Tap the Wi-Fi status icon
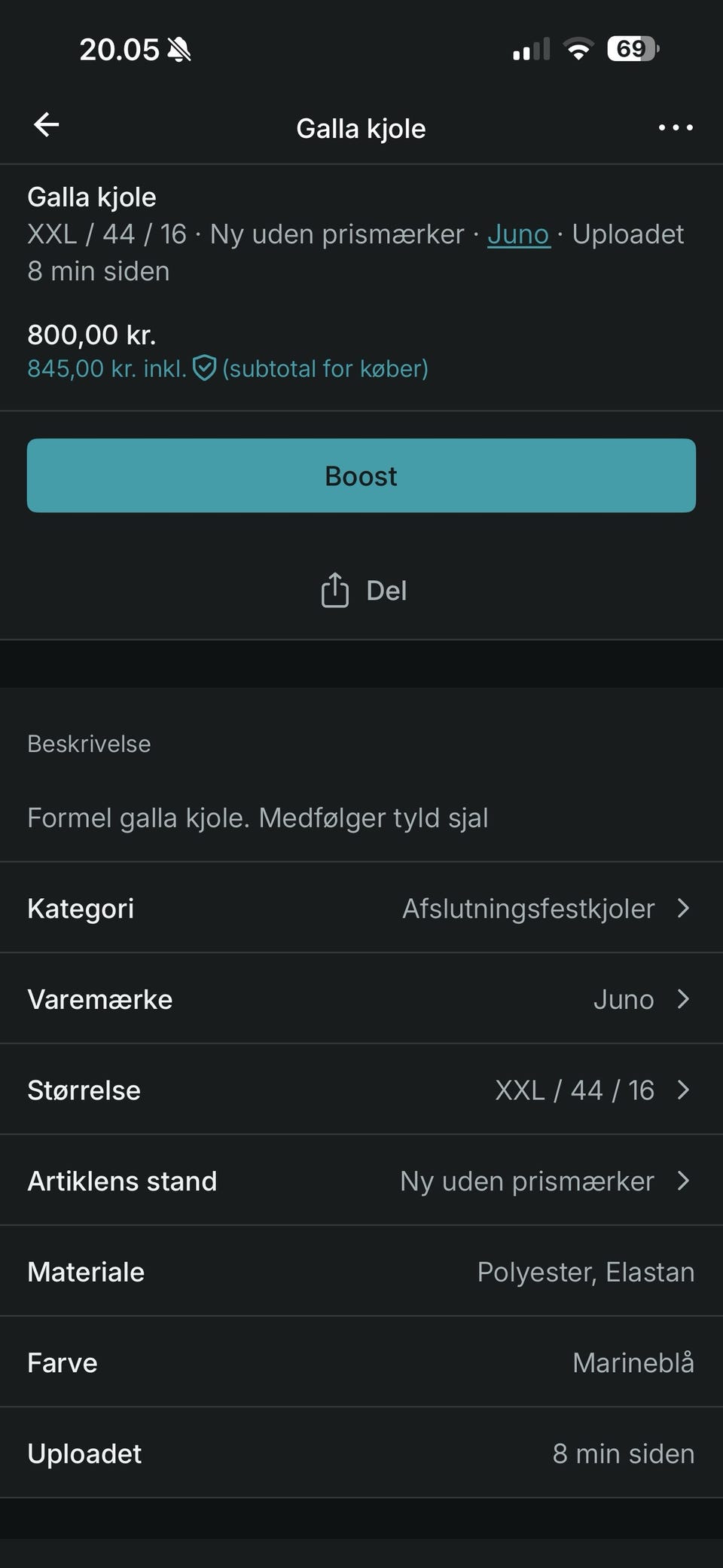Image resolution: width=723 pixels, height=1568 pixels. 578,48
